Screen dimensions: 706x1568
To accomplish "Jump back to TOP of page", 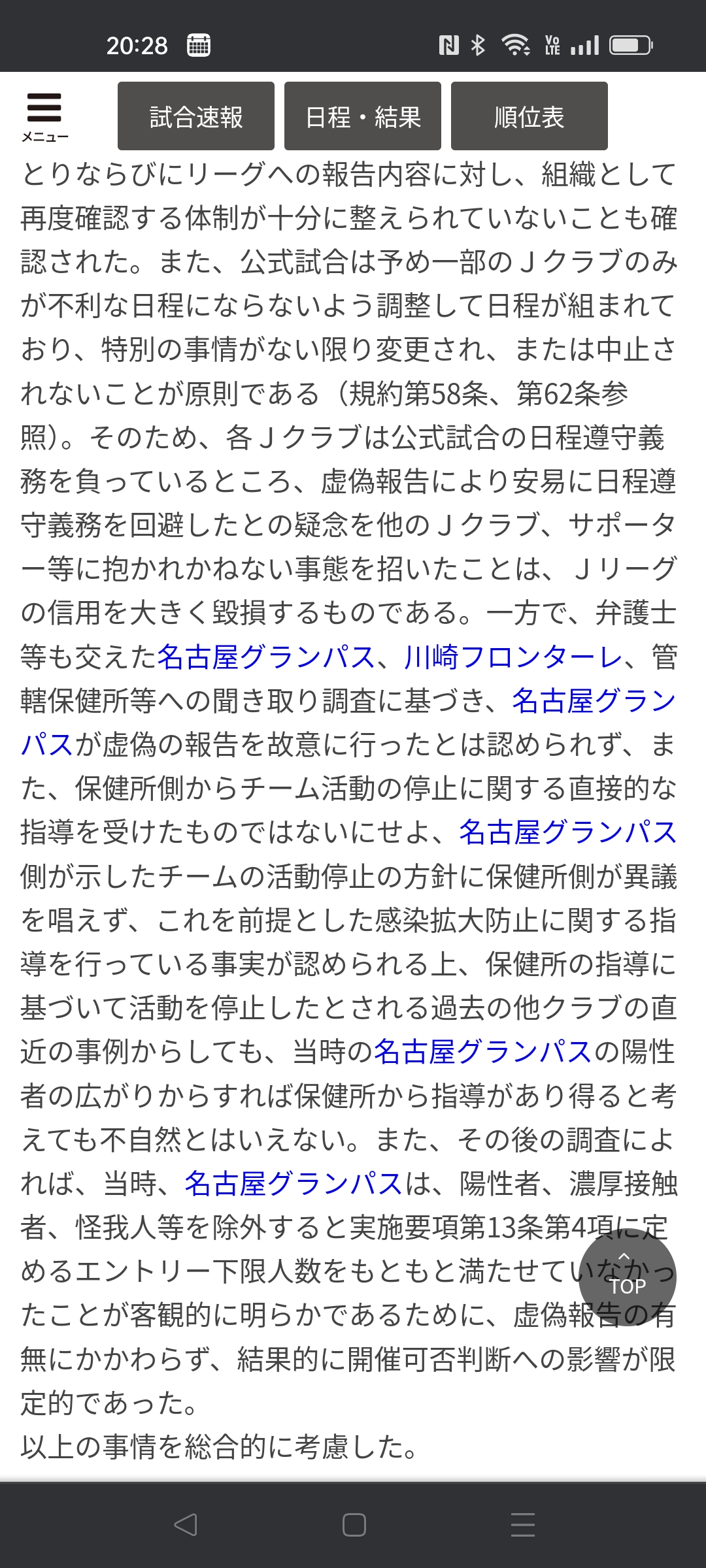I will [628, 1277].
